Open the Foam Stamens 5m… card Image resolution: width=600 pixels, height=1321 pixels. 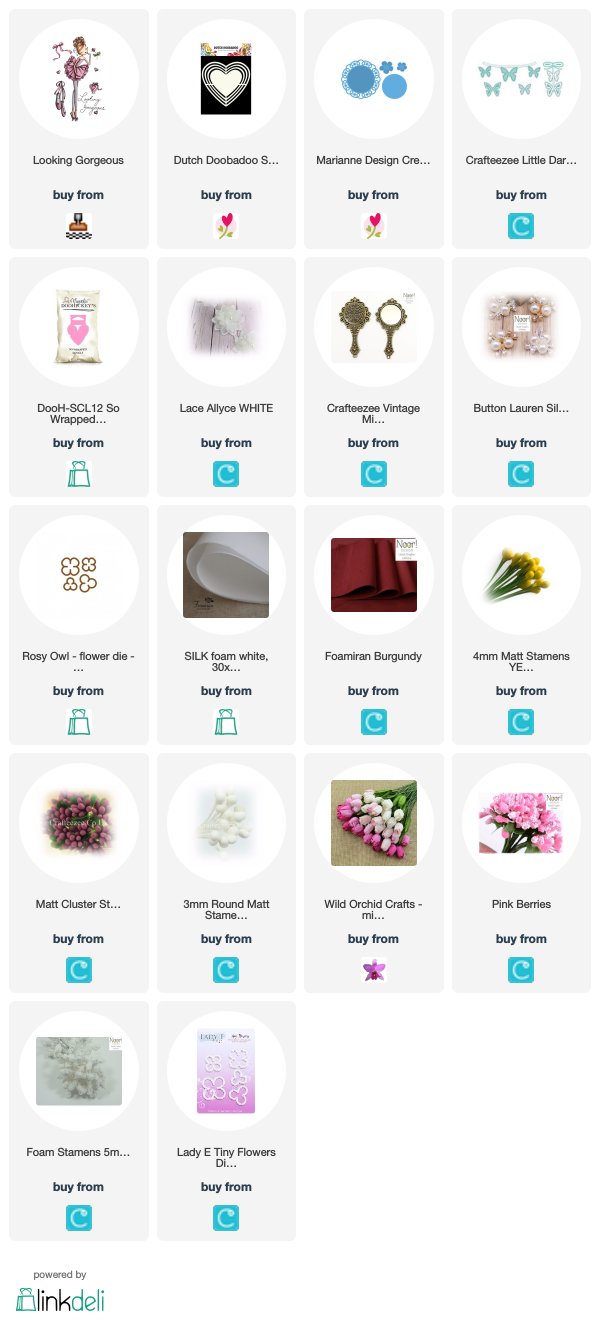coord(78,1121)
